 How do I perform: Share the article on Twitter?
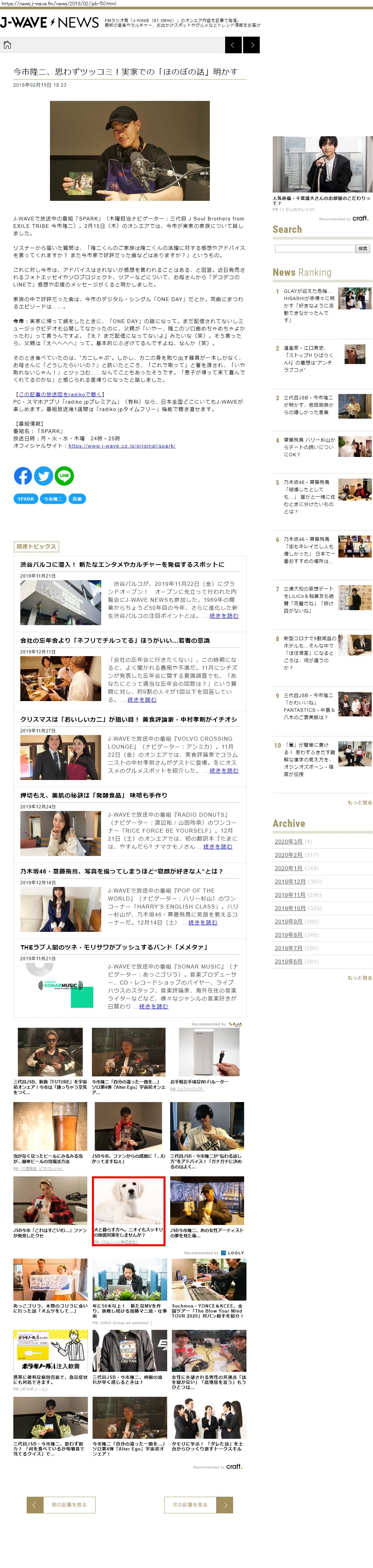click(x=43, y=476)
